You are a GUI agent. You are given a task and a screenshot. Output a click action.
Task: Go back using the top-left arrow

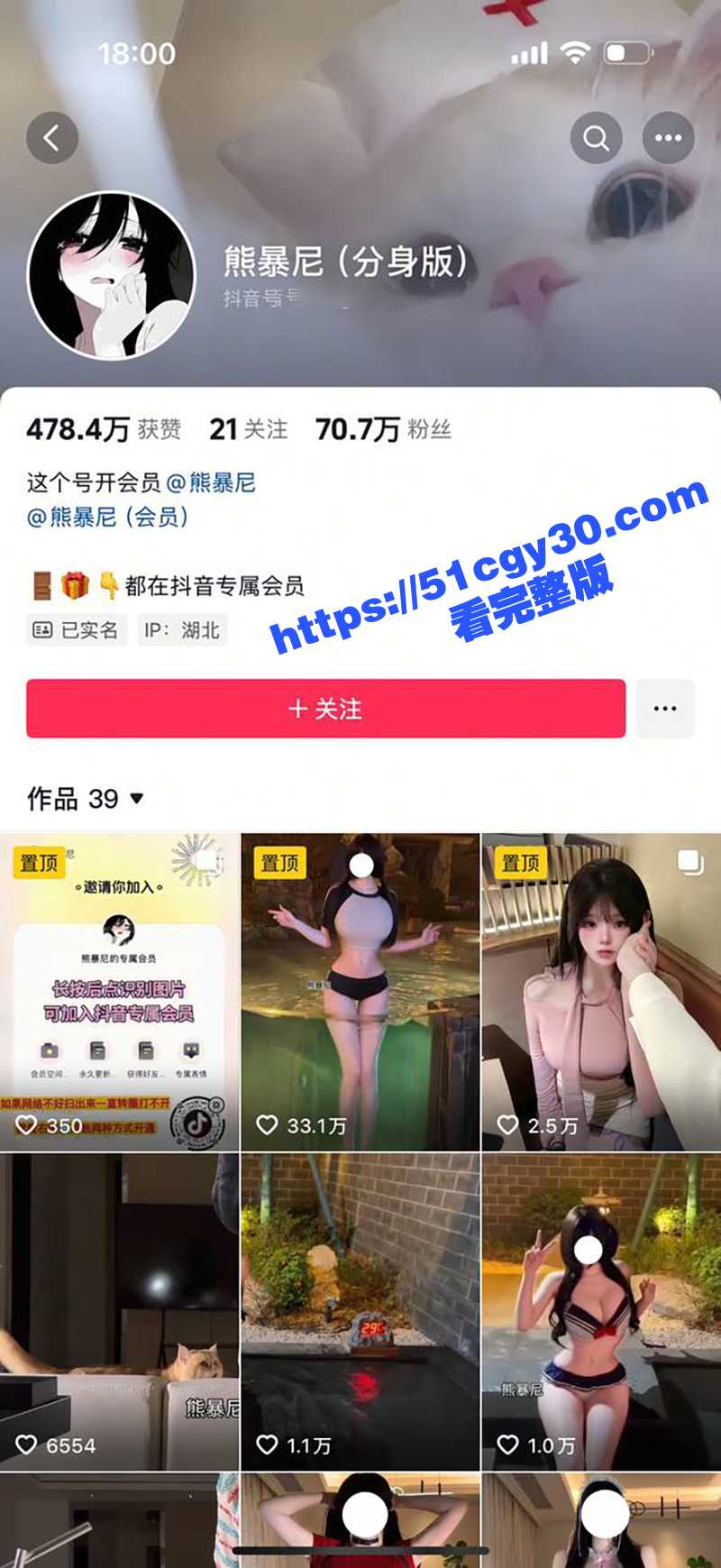point(52,138)
